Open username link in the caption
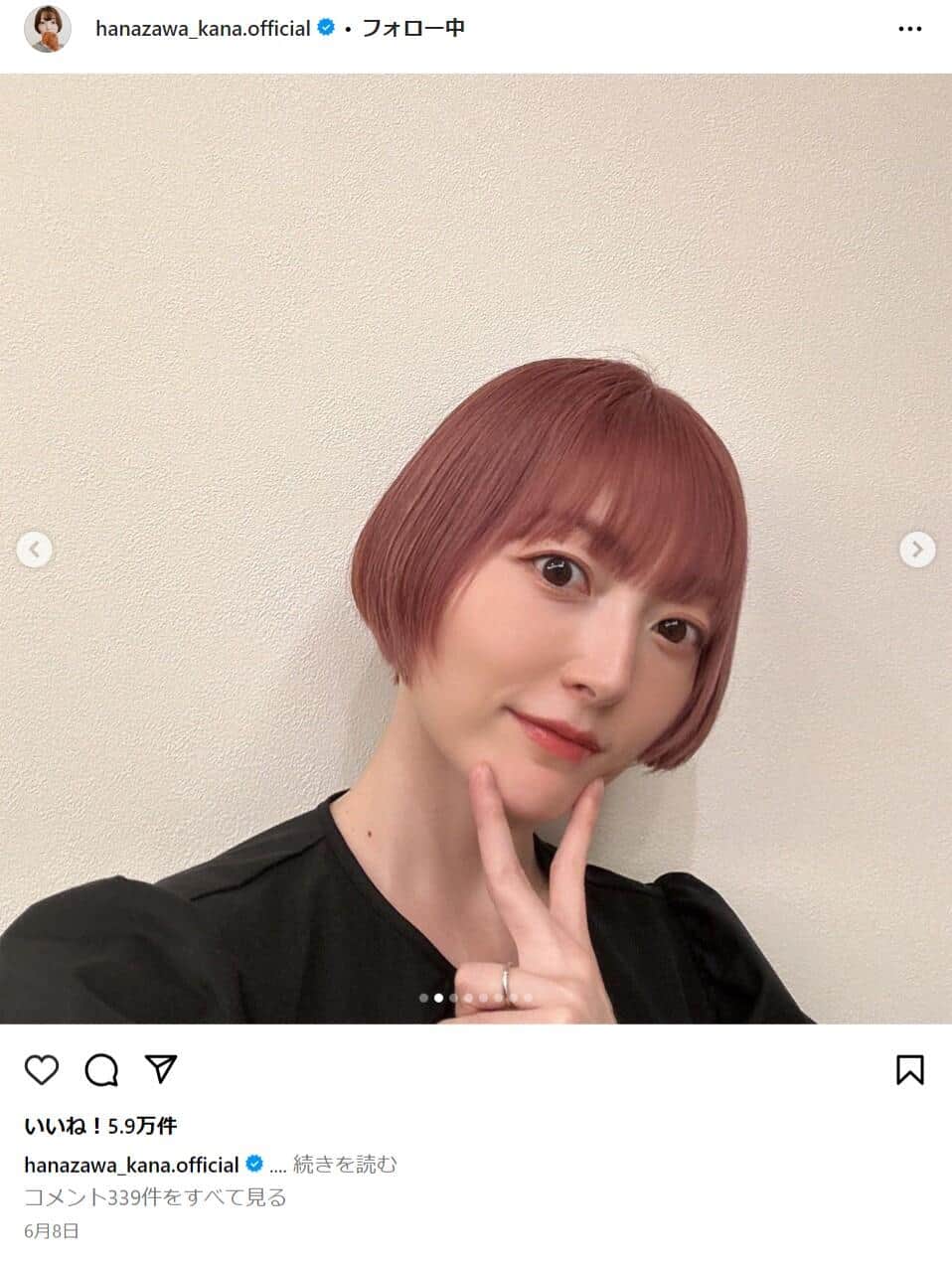The image size is (952, 1261). click(x=131, y=1164)
